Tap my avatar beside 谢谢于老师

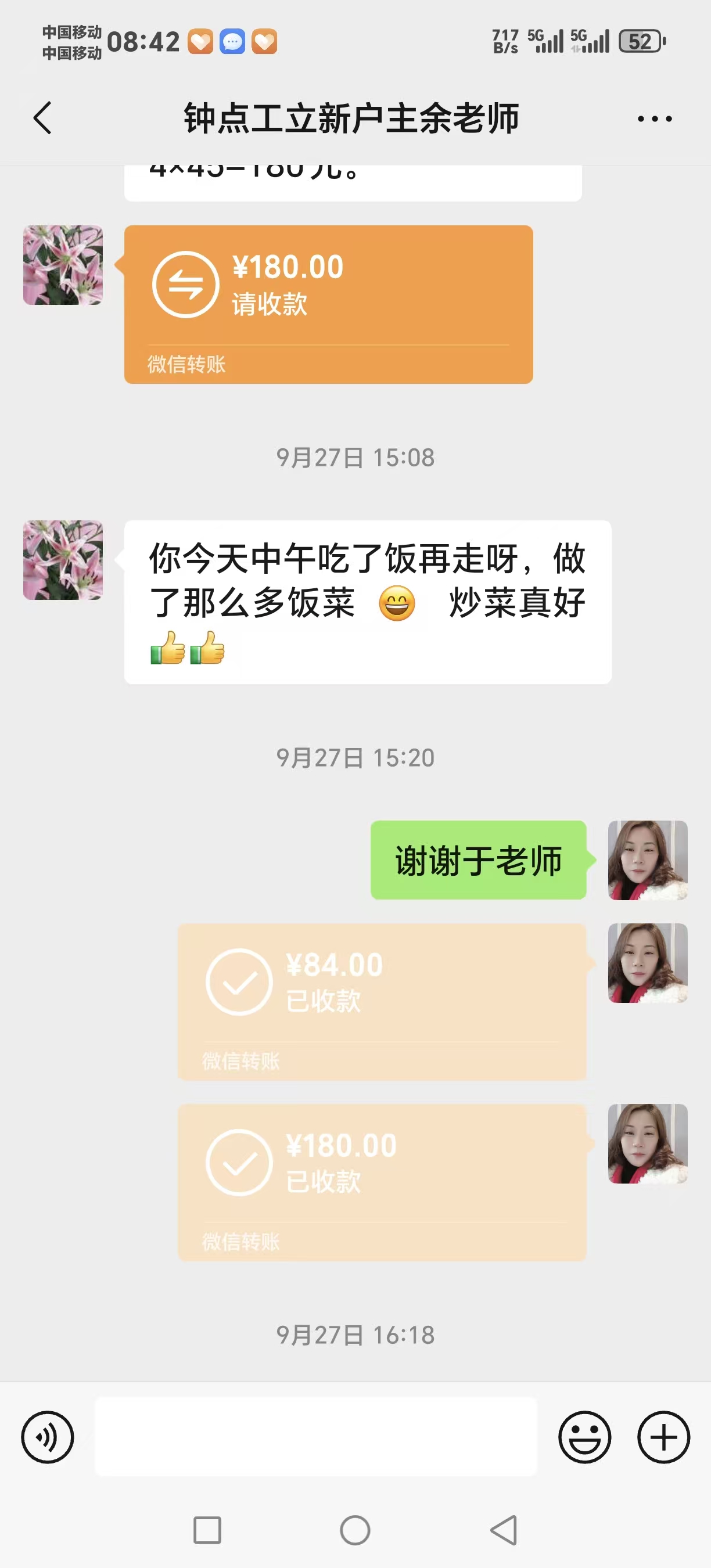[x=647, y=859]
